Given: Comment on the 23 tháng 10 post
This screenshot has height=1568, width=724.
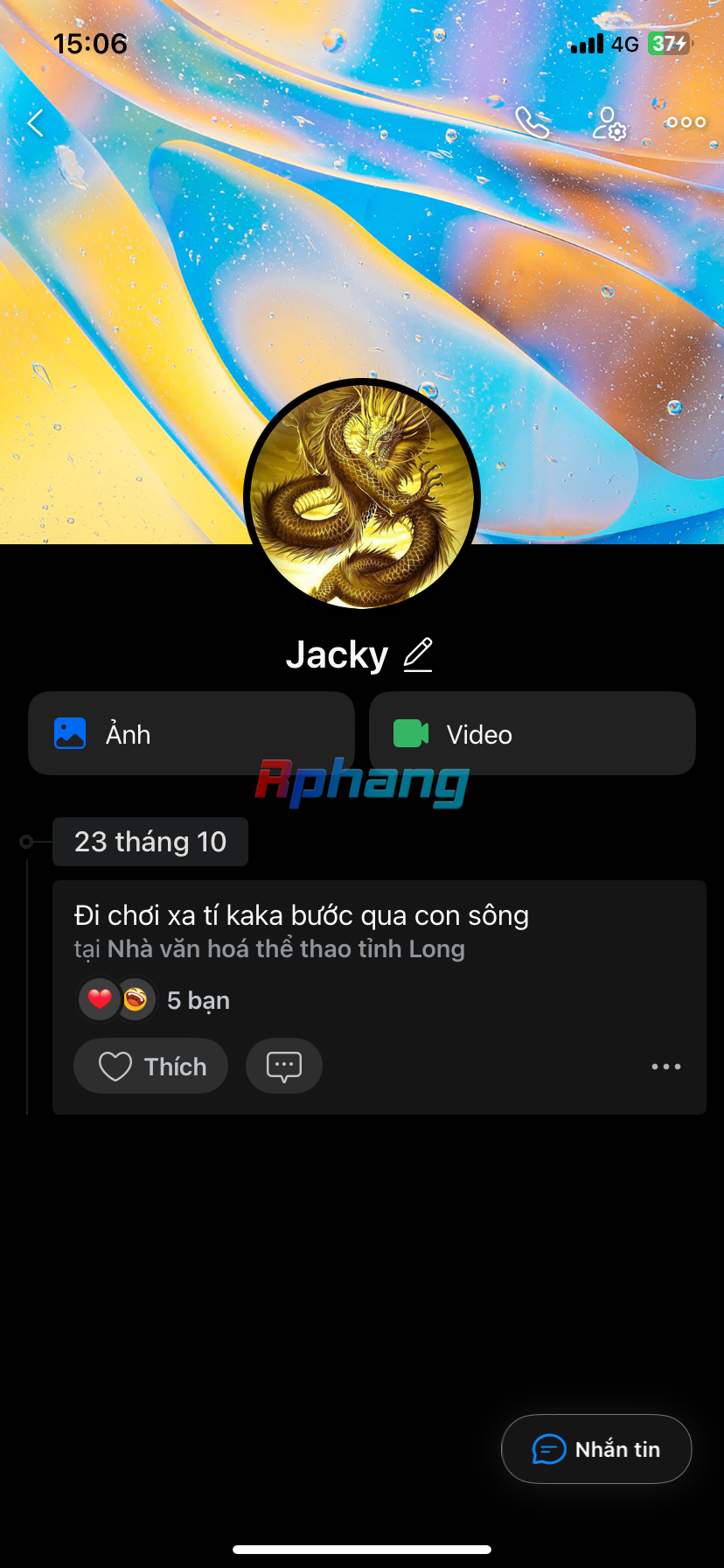Looking at the screenshot, I should pyautogui.click(x=284, y=1066).
